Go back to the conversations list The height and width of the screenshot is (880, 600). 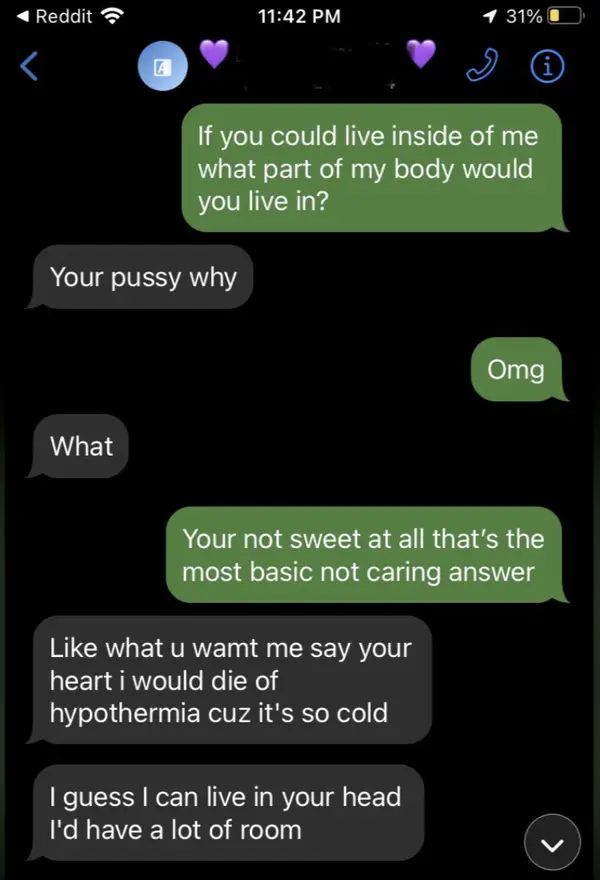[30, 66]
